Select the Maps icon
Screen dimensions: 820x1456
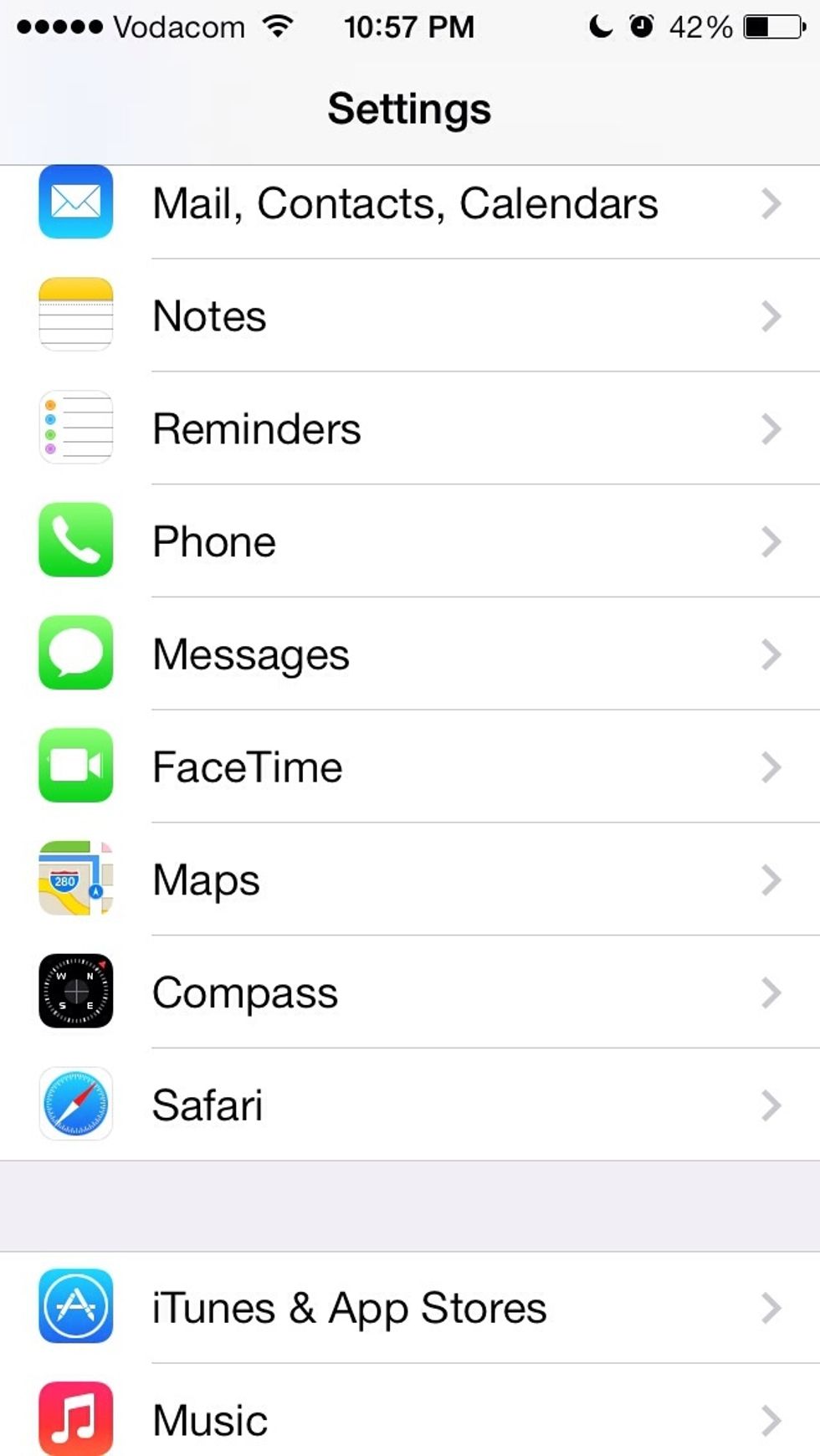click(x=75, y=879)
